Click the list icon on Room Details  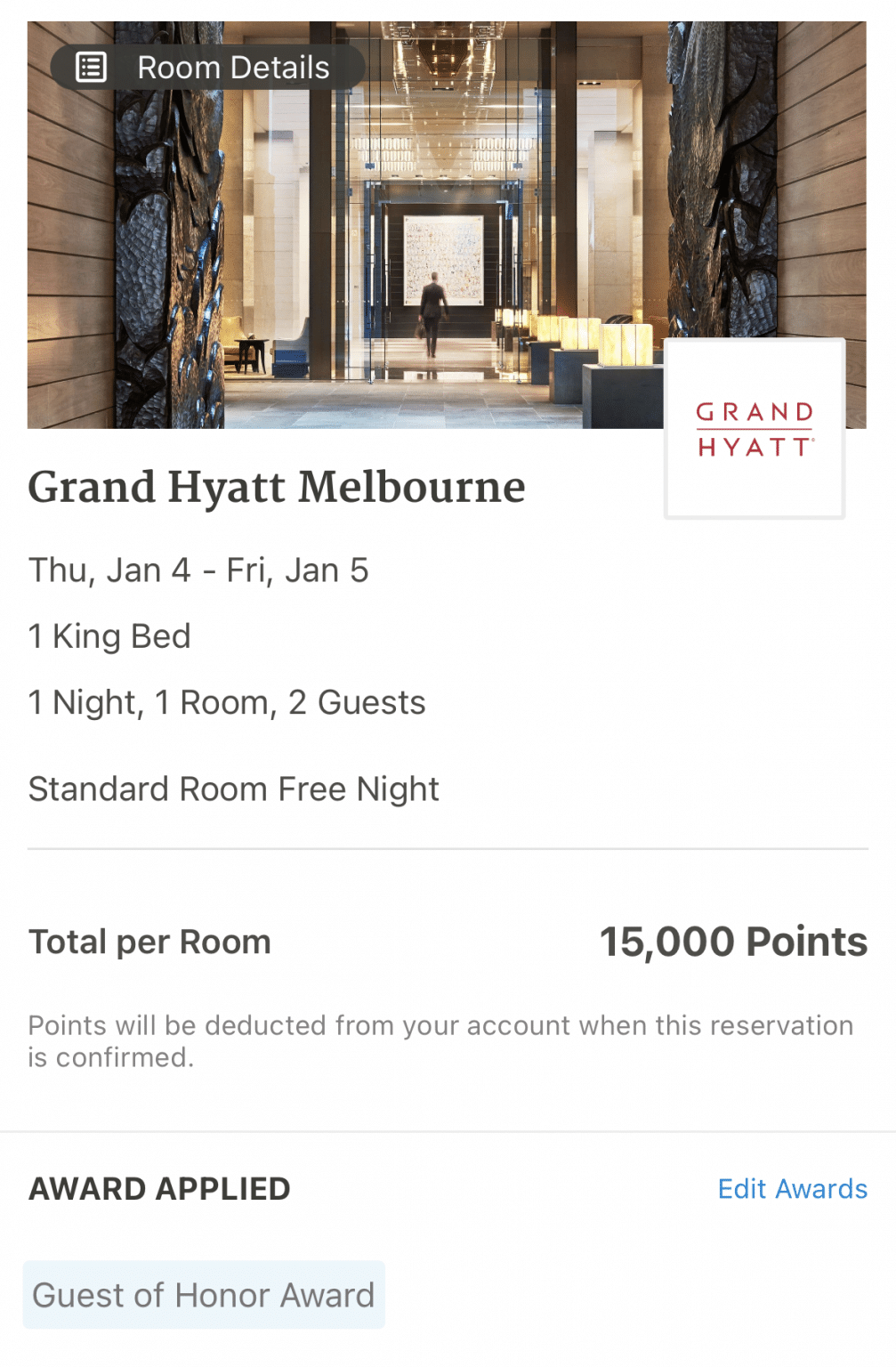coord(90,67)
